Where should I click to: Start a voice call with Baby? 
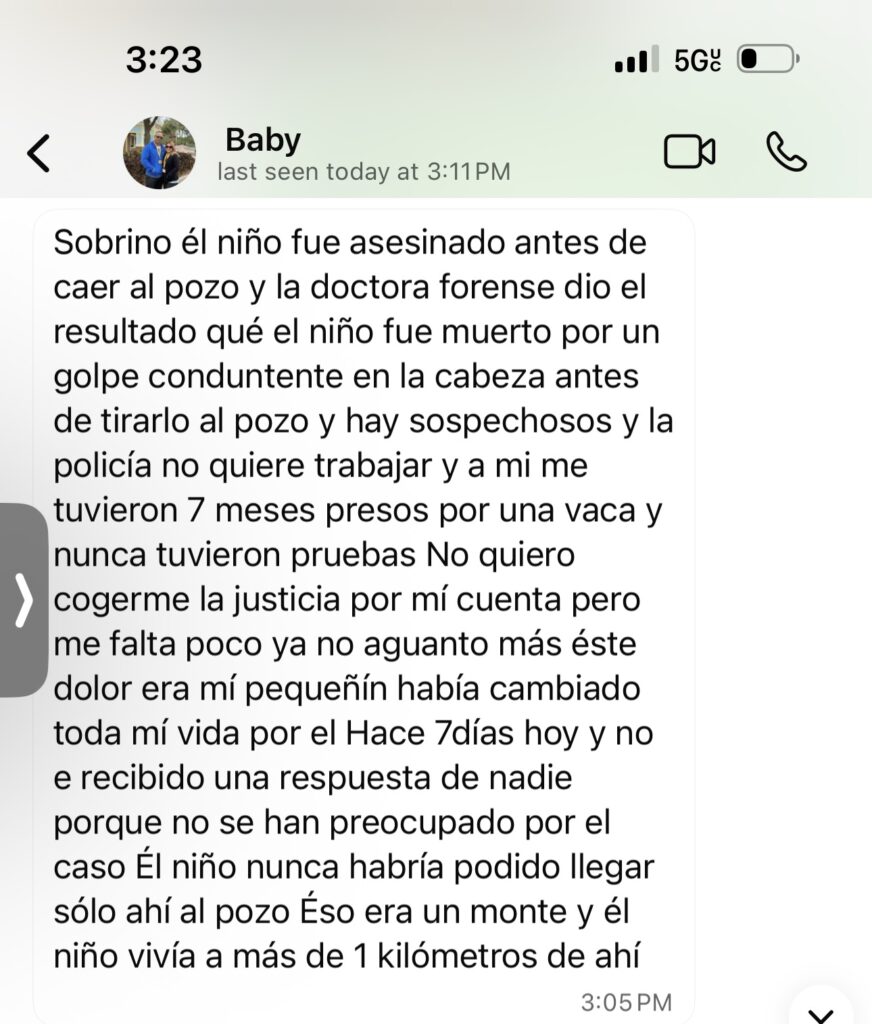coord(786,152)
